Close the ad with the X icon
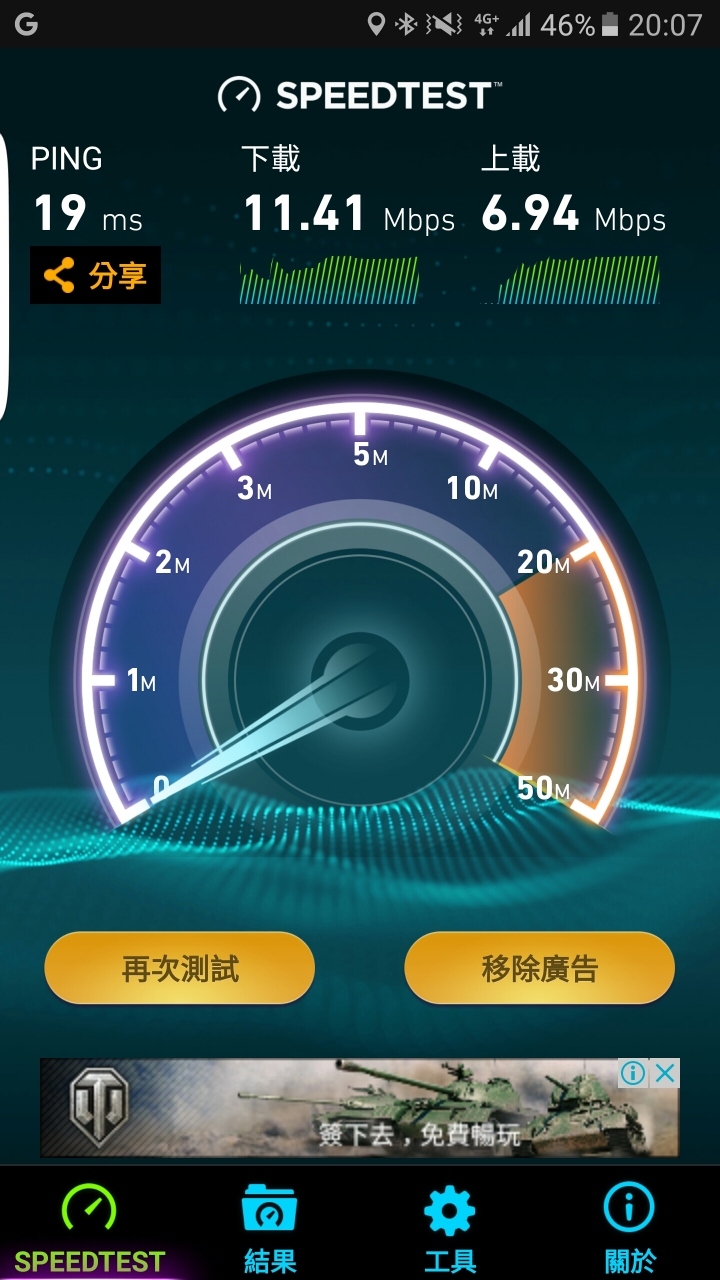Screen dimensions: 720x1280 [665, 1074]
